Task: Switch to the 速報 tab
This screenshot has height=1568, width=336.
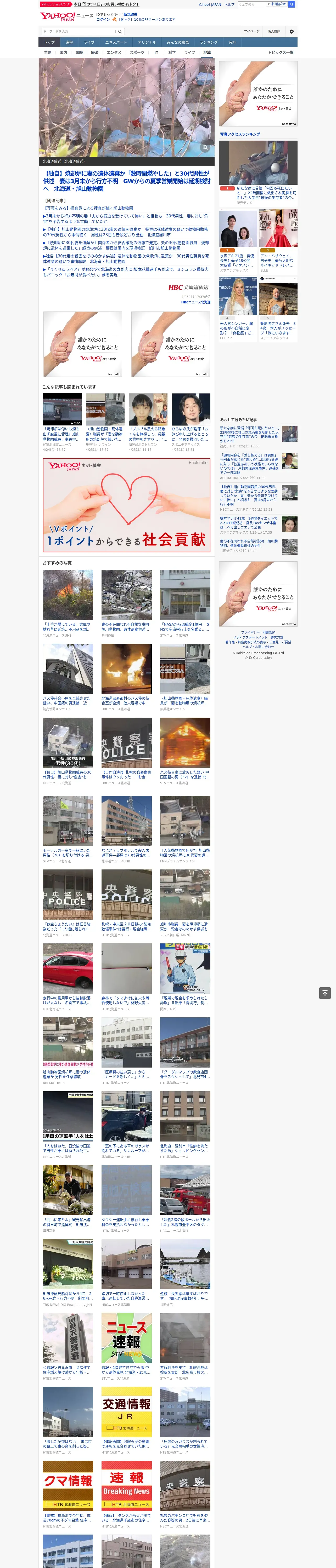Action: point(69,43)
